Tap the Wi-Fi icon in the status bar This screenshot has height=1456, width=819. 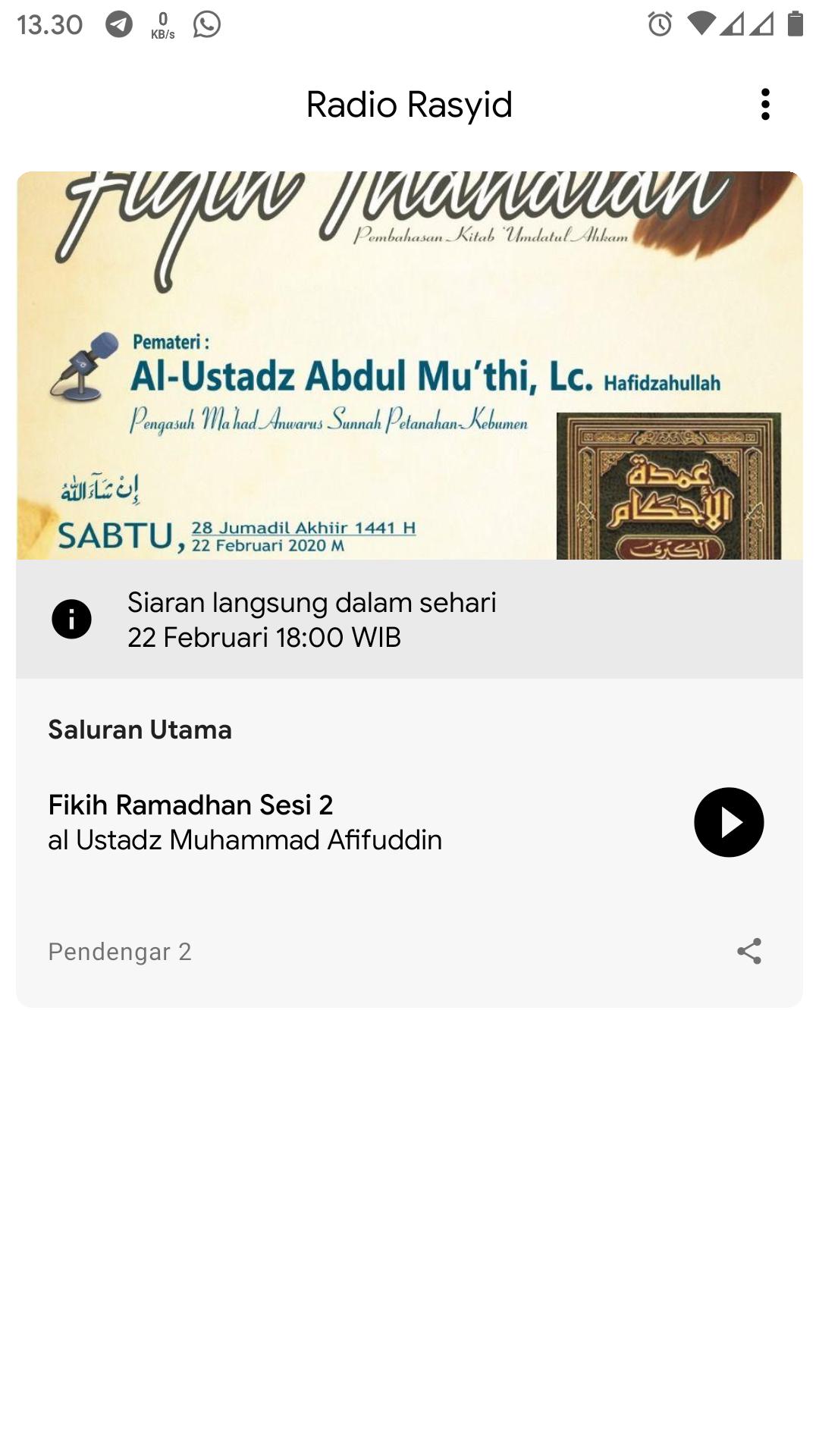(x=701, y=23)
